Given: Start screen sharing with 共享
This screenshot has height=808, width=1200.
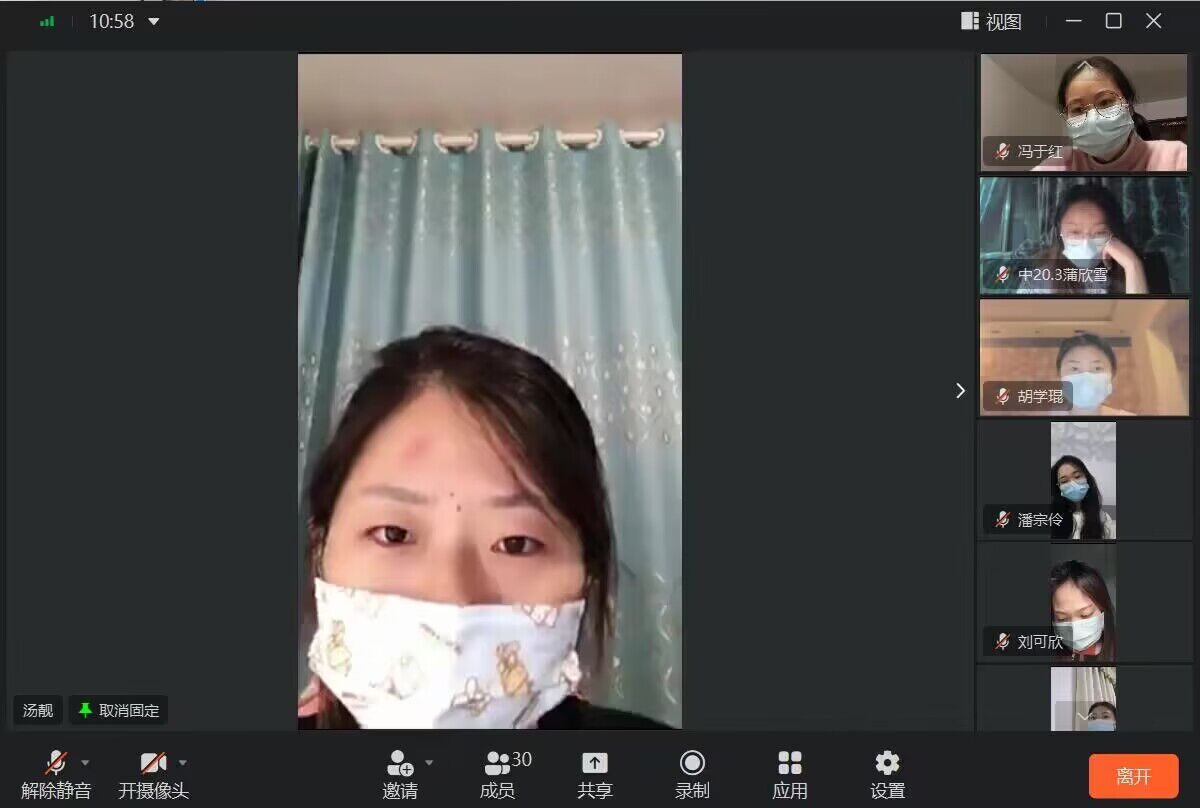Looking at the screenshot, I should (x=594, y=774).
